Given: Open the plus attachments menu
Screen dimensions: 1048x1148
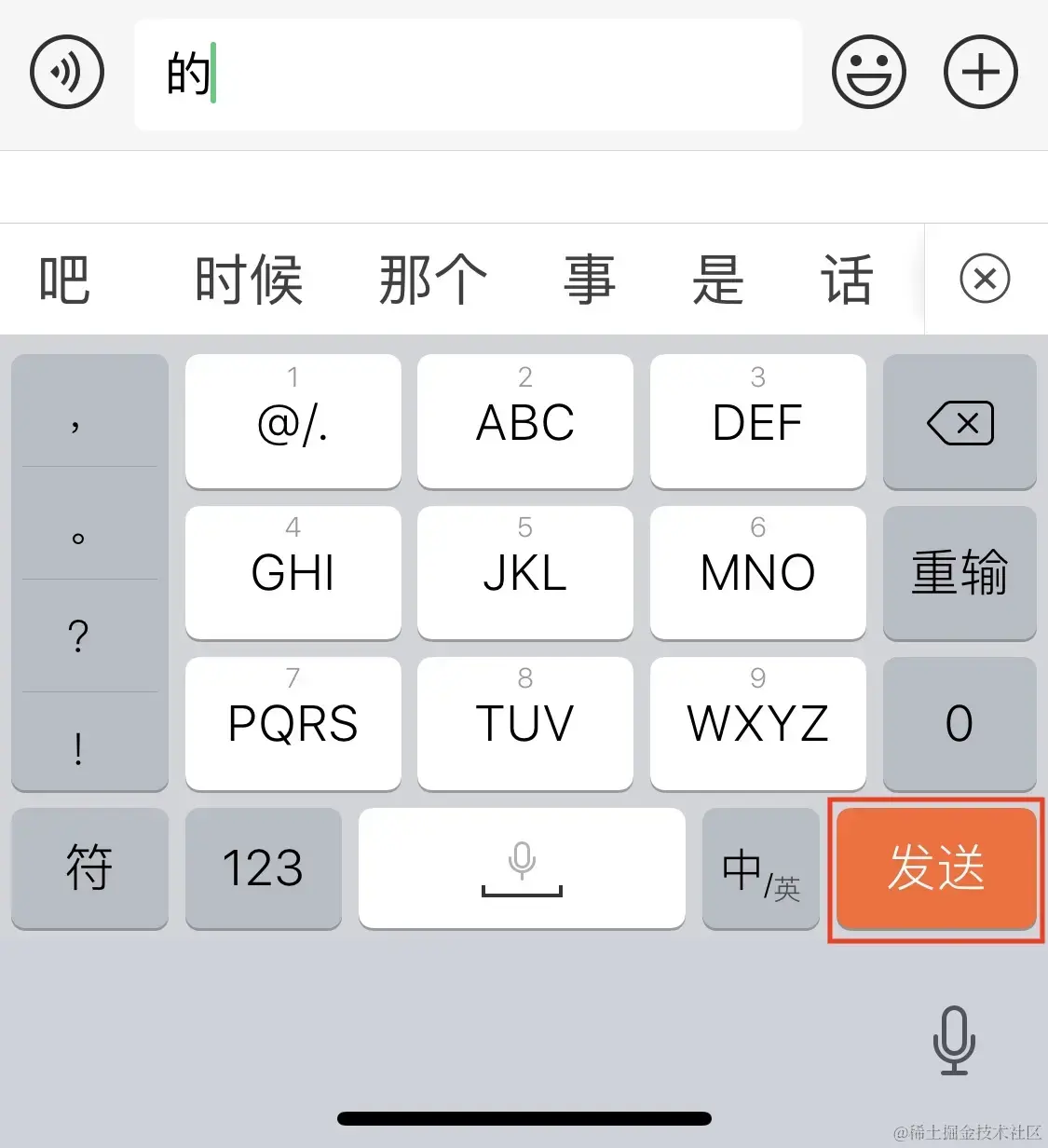Looking at the screenshot, I should click(980, 72).
